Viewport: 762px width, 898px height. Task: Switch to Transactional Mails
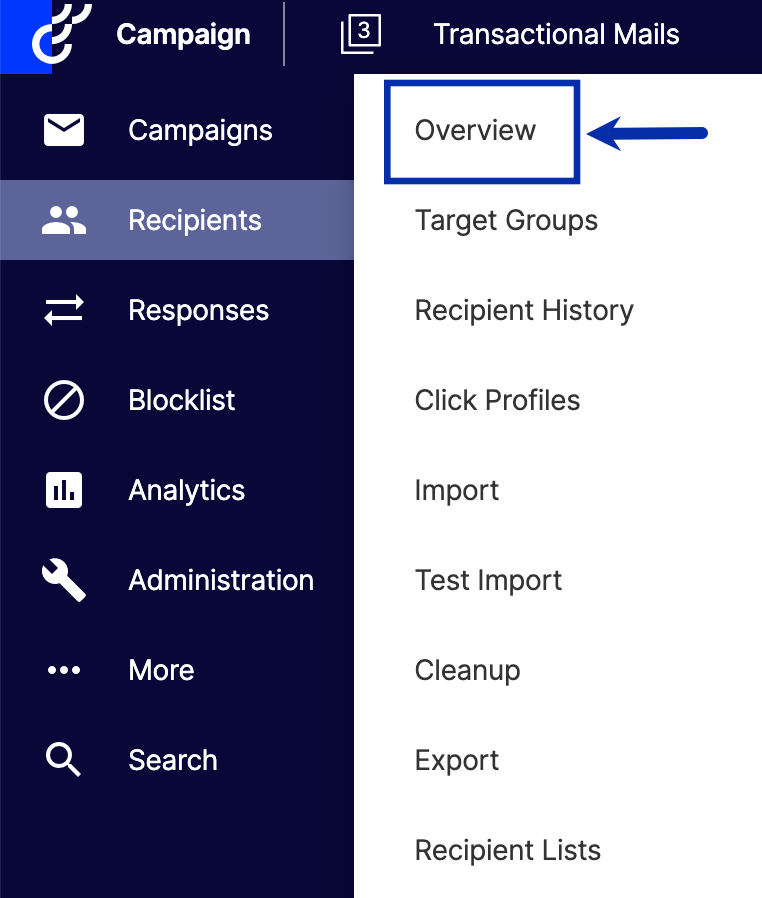point(555,34)
